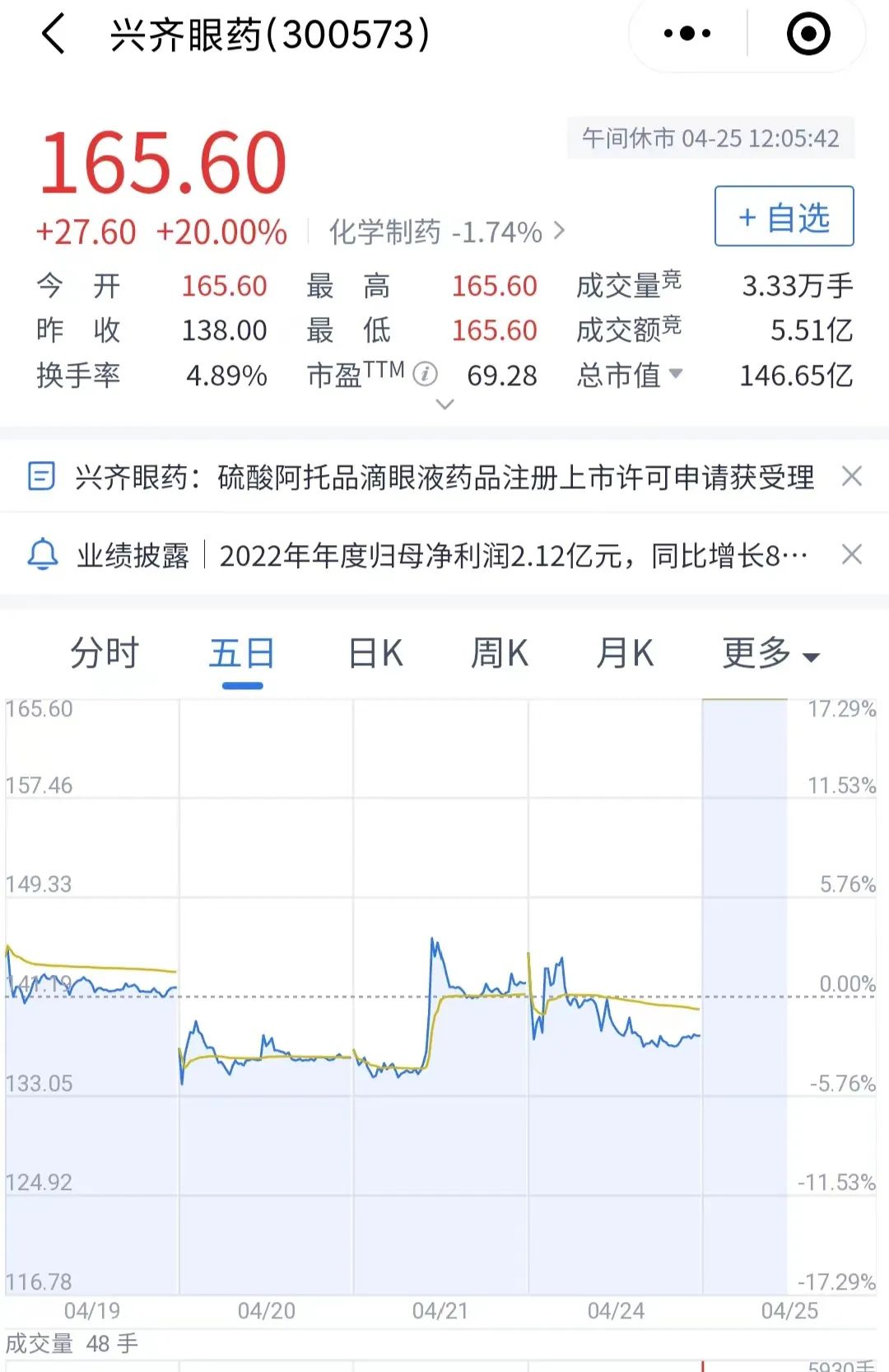The image size is (889, 1372).
Task: Switch to the 分时 chart tab
Action: pyautogui.click(x=105, y=654)
